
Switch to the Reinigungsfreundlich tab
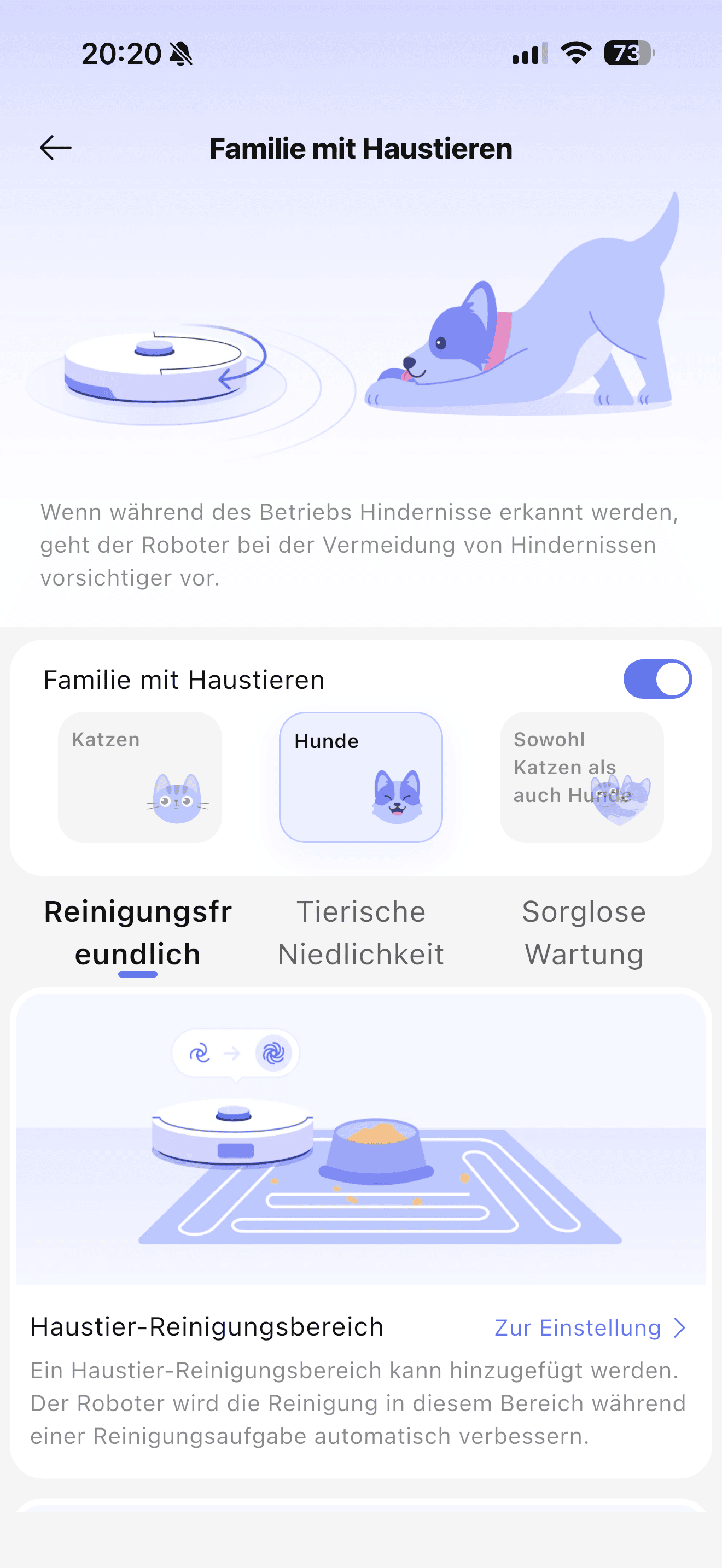pyautogui.click(x=138, y=933)
